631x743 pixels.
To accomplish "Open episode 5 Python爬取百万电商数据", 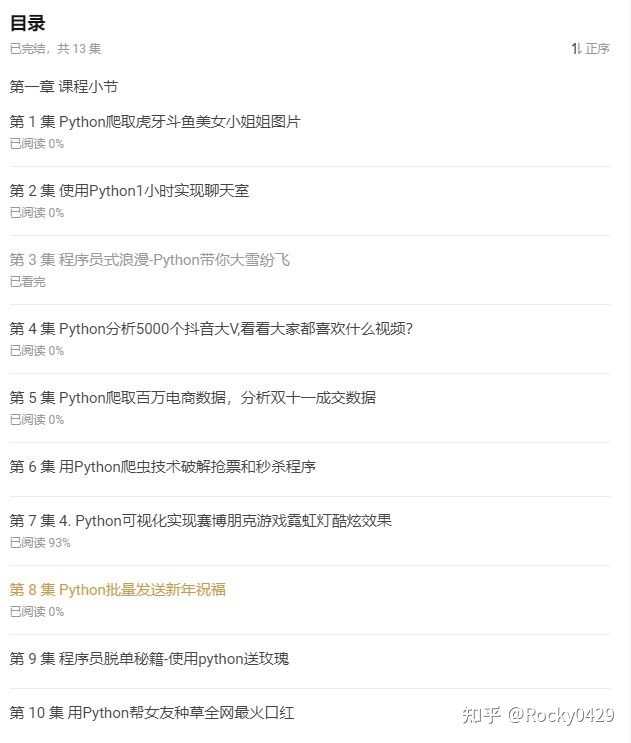I will coord(193,398).
